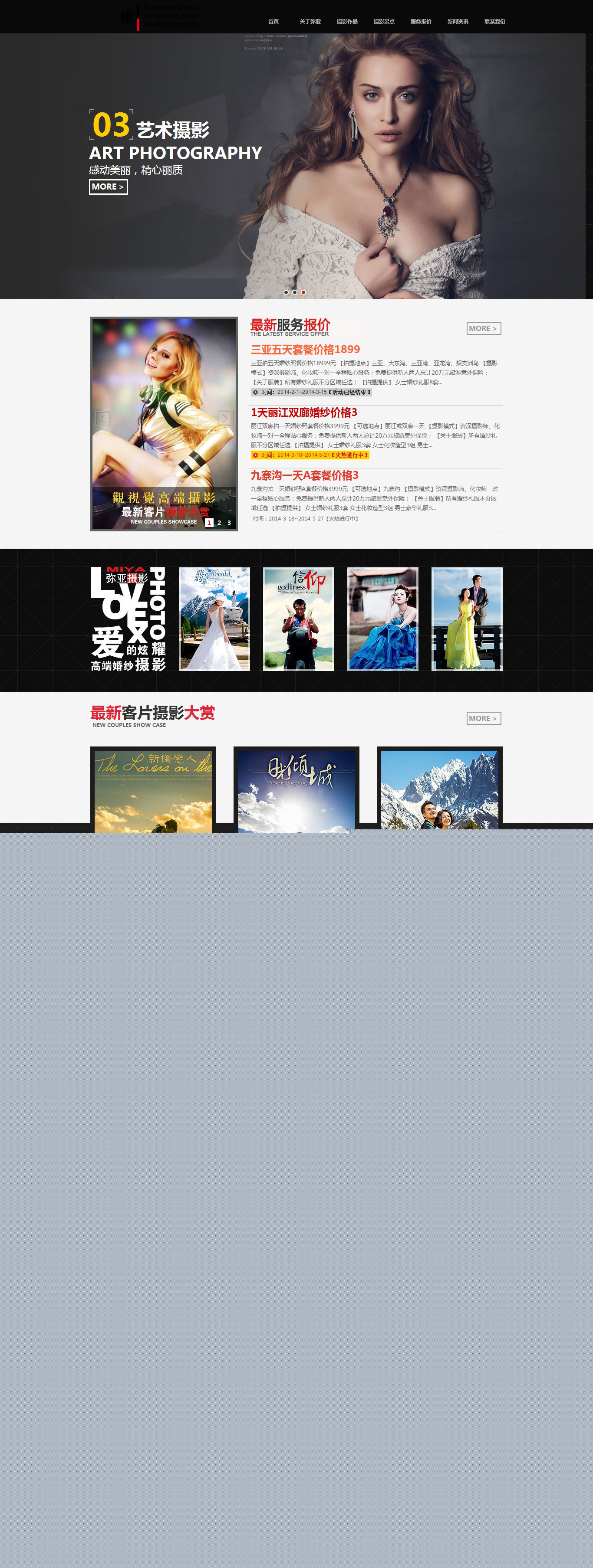Open 1天丽江双廊婚纱价格3 offer
Image resolution: width=593 pixels, height=1568 pixels.
click(303, 412)
